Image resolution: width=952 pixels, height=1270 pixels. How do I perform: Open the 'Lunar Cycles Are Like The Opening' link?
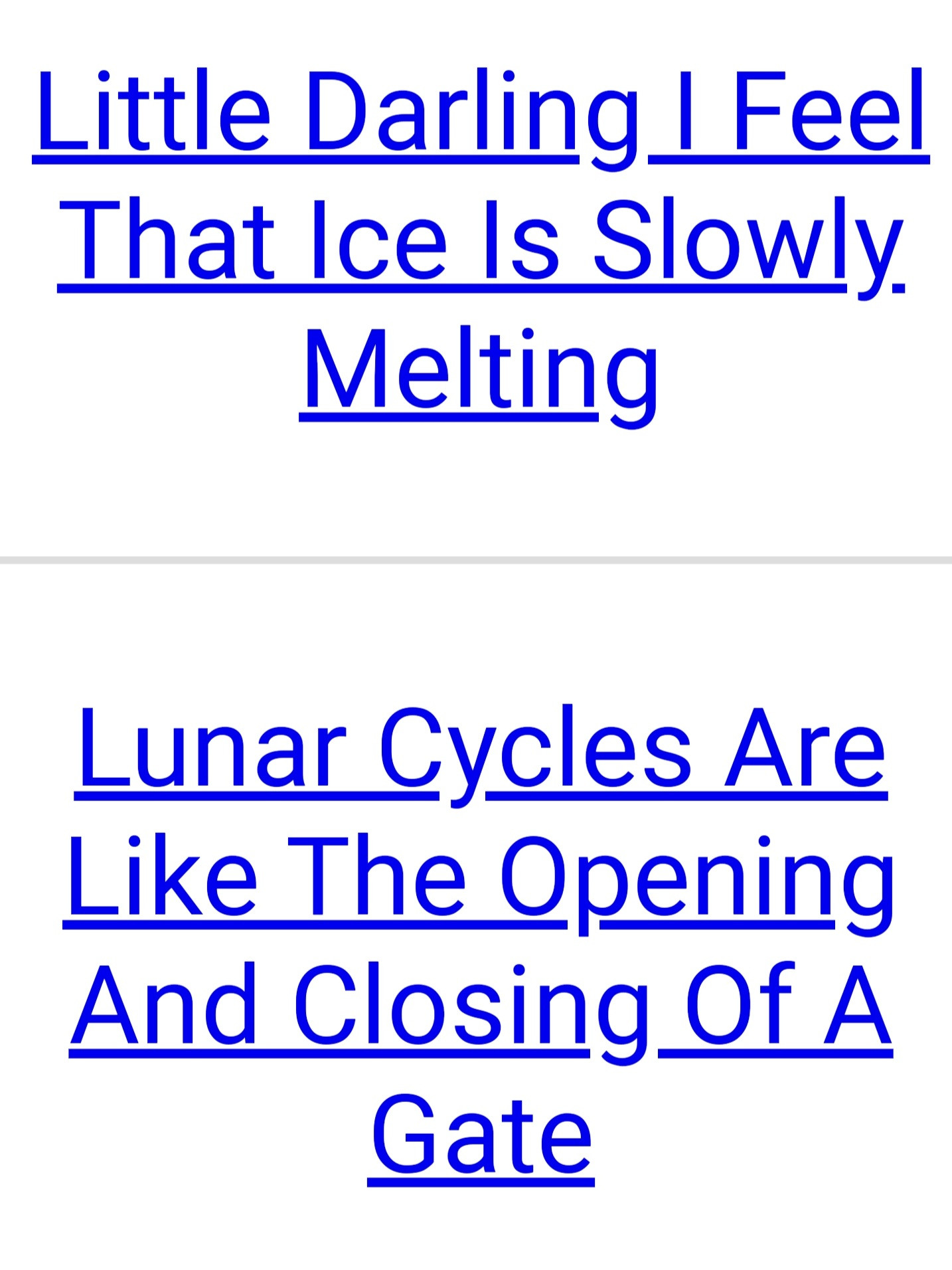481,877
